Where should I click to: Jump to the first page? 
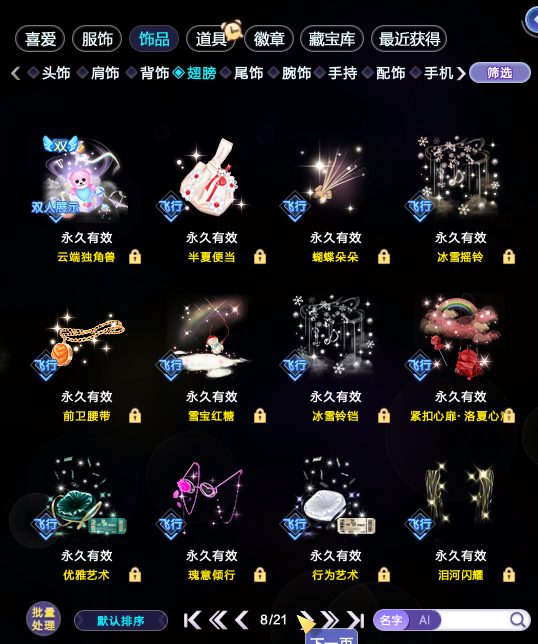[192, 620]
